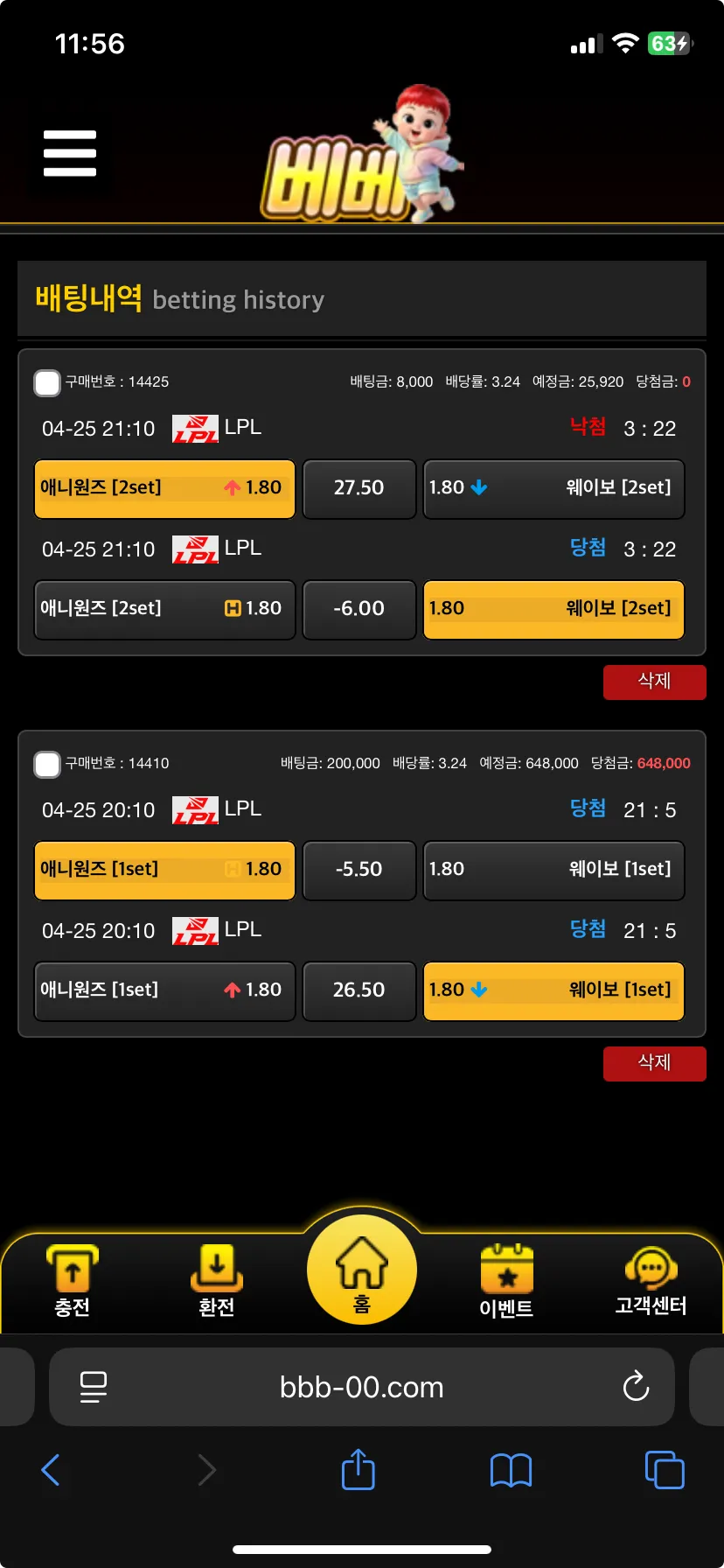Tap the bbb-00.com address bar

(362, 1387)
